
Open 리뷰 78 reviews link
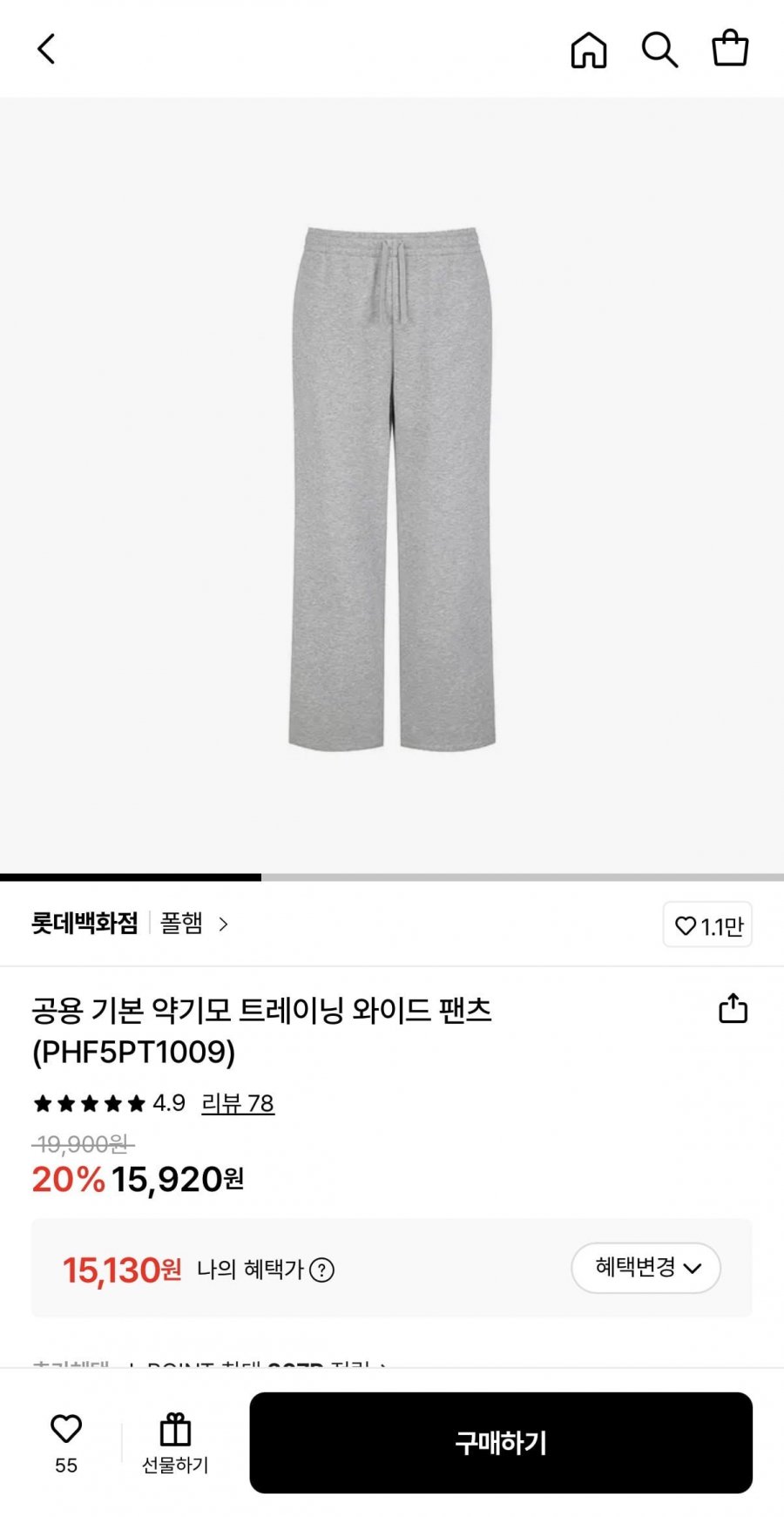click(238, 1104)
